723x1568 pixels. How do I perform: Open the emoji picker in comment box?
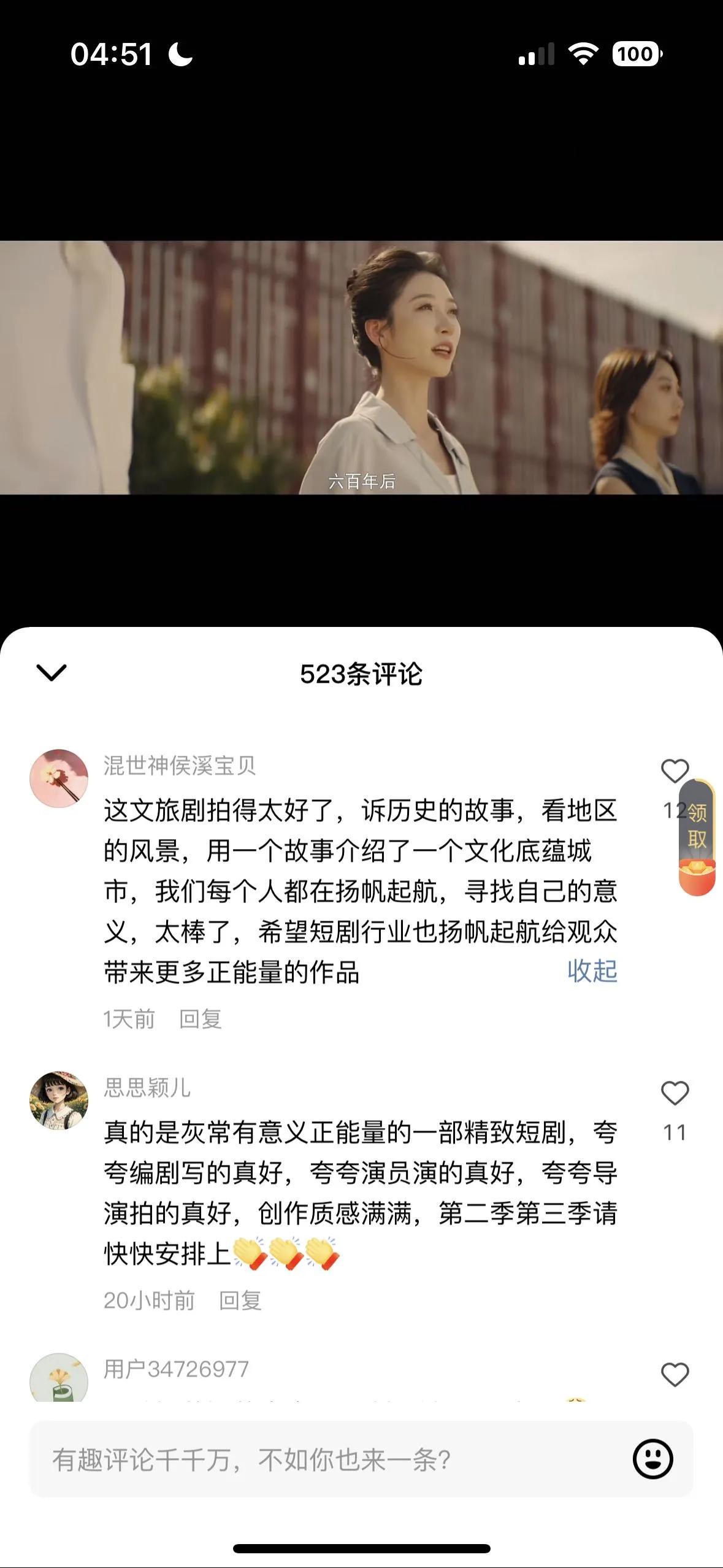point(652,1459)
